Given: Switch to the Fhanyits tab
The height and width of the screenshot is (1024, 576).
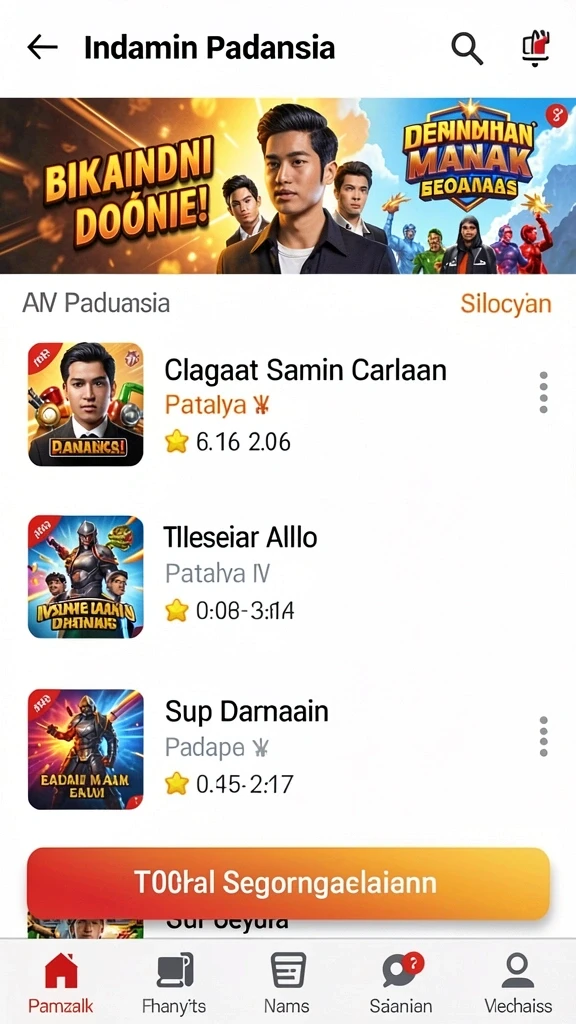Looking at the screenshot, I should click(174, 982).
